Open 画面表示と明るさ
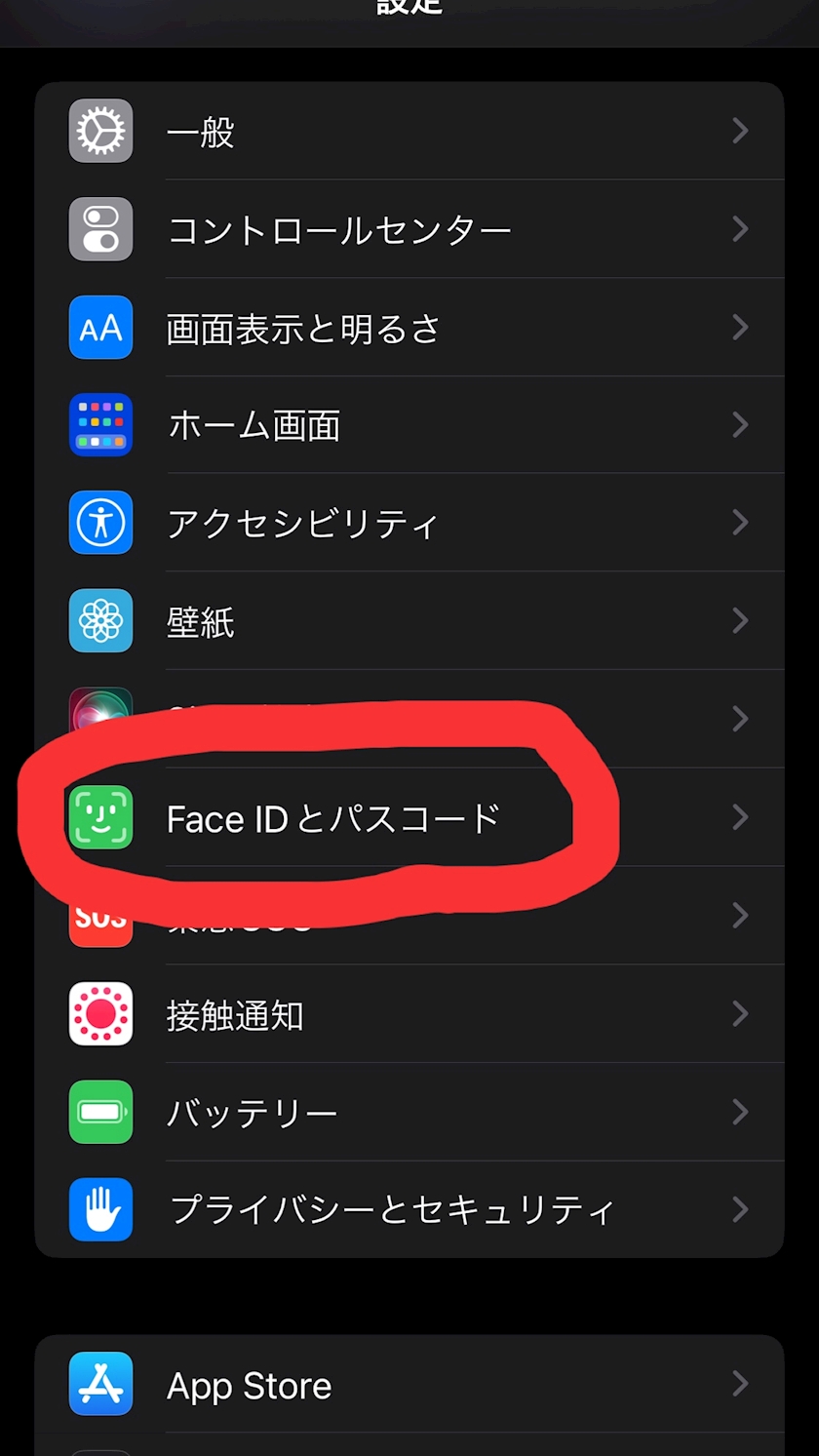819x1456 pixels. [x=409, y=328]
